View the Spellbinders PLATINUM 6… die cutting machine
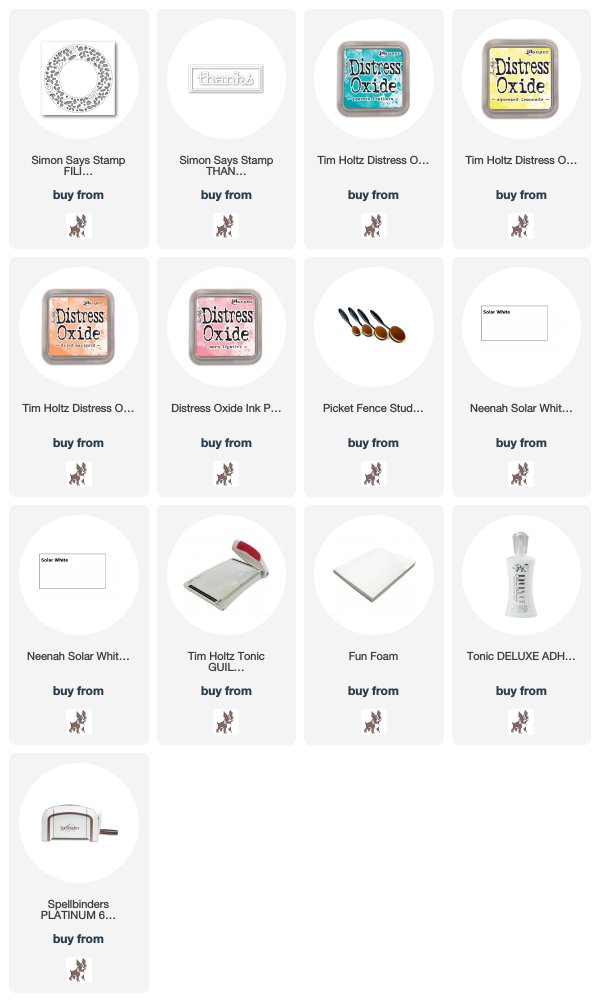 click(79, 822)
